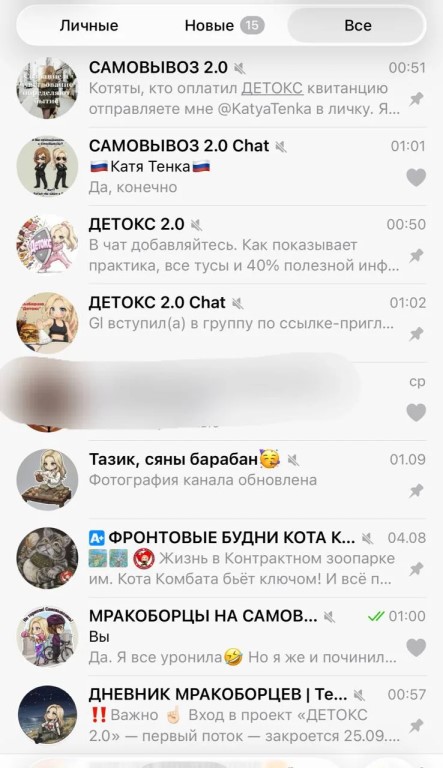Switch to the Новые tab

224,25
